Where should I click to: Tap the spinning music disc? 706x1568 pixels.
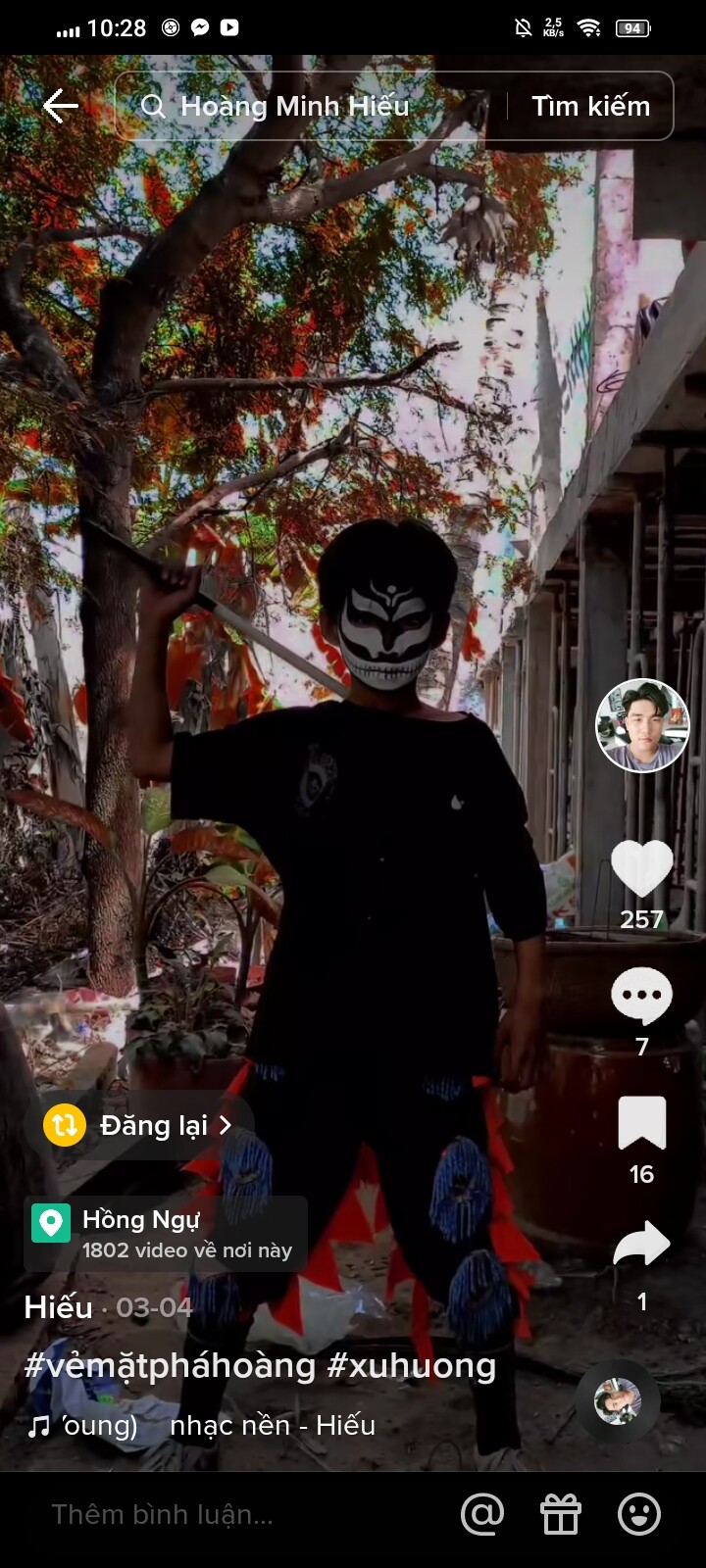[618, 1401]
